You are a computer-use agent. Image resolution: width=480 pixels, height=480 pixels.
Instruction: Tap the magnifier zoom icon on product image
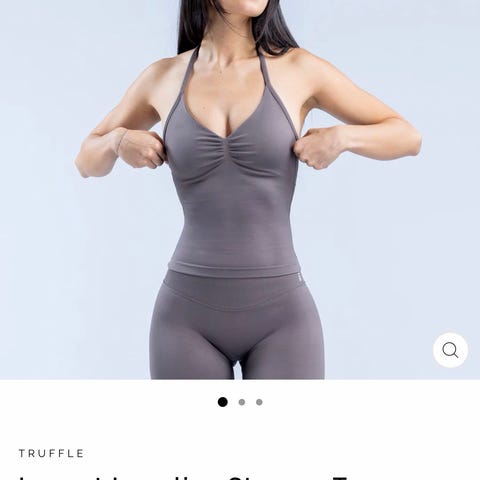(450, 350)
